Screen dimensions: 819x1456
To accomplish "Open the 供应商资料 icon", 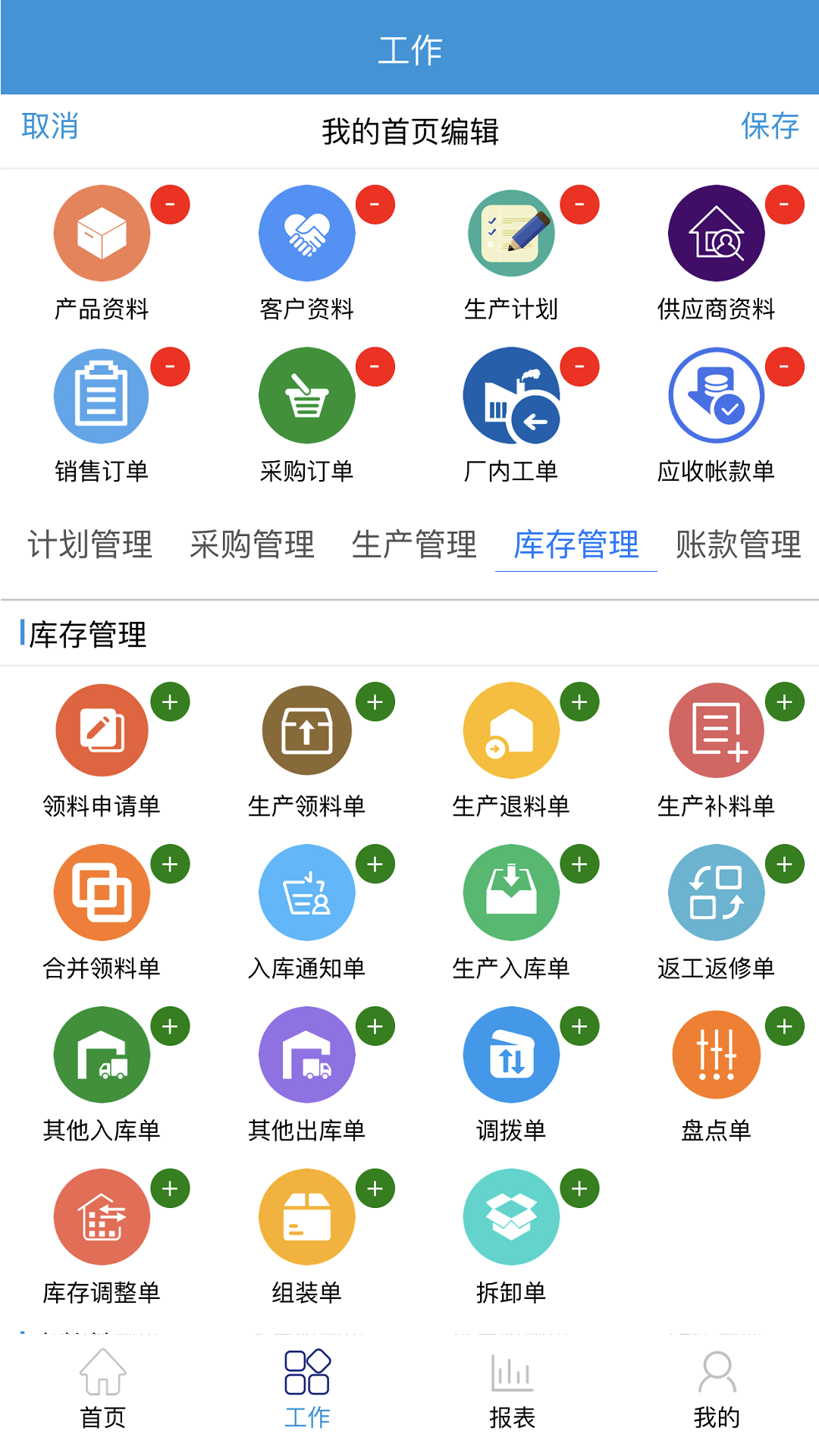I will tap(716, 233).
